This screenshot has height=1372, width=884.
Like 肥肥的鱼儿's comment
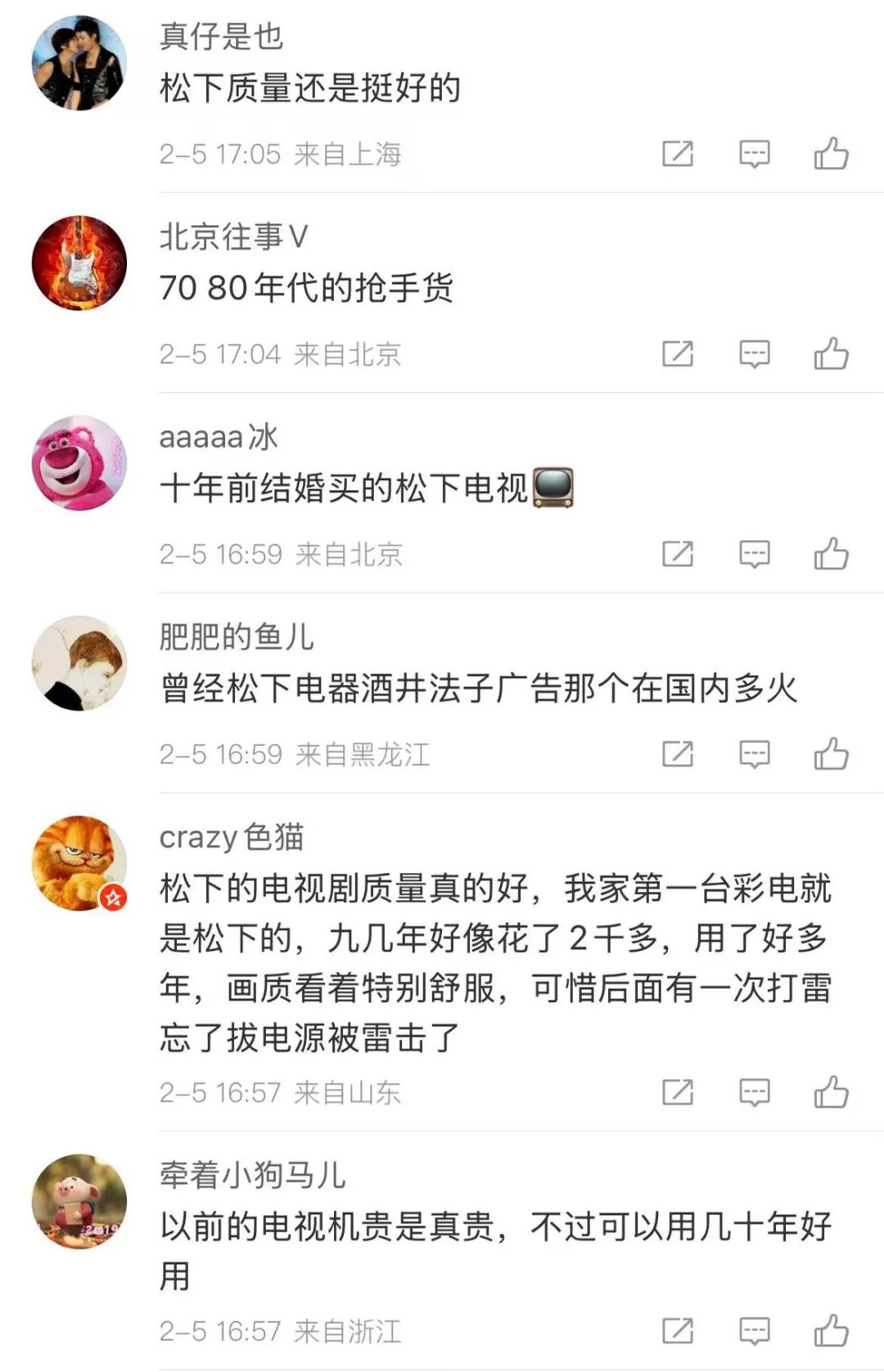(x=831, y=753)
